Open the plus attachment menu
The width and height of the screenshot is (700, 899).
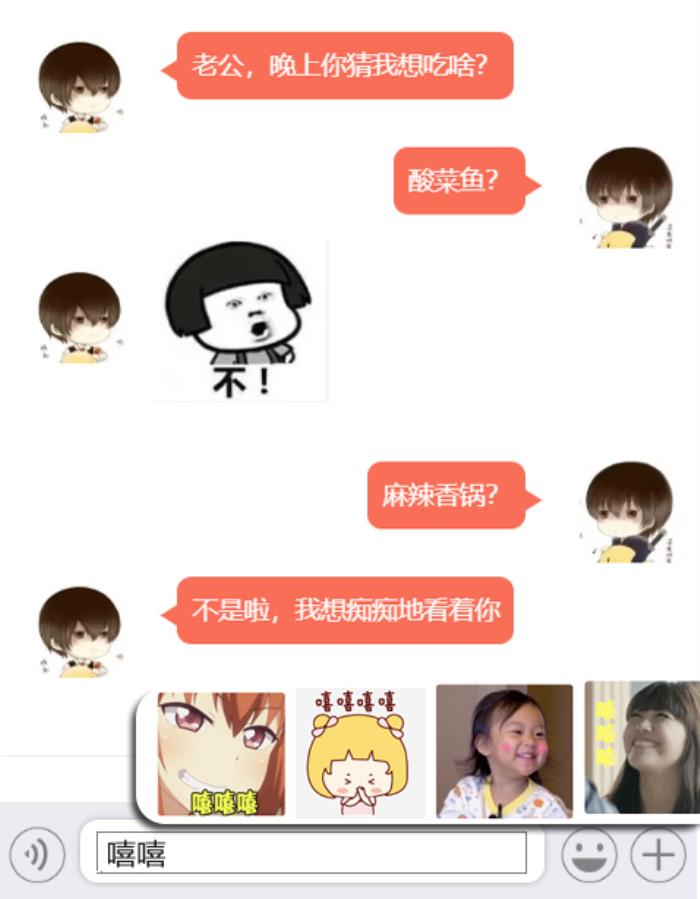pos(658,855)
